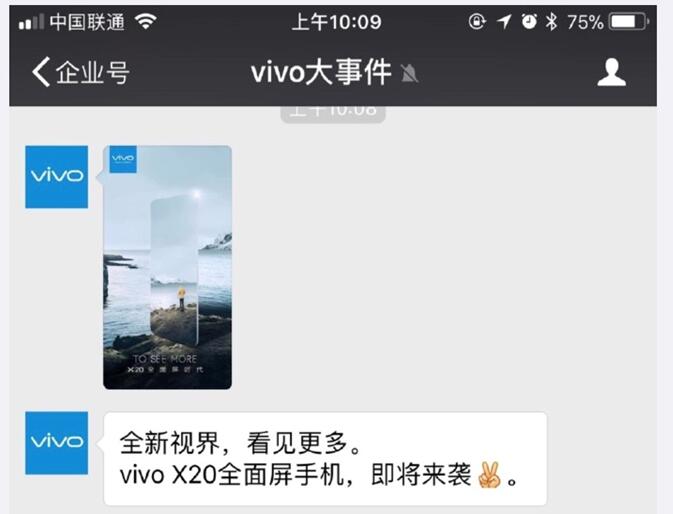Tap vivo avatar beside the poster image
Screen dimensions: 673x514
click(x=57, y=177)
